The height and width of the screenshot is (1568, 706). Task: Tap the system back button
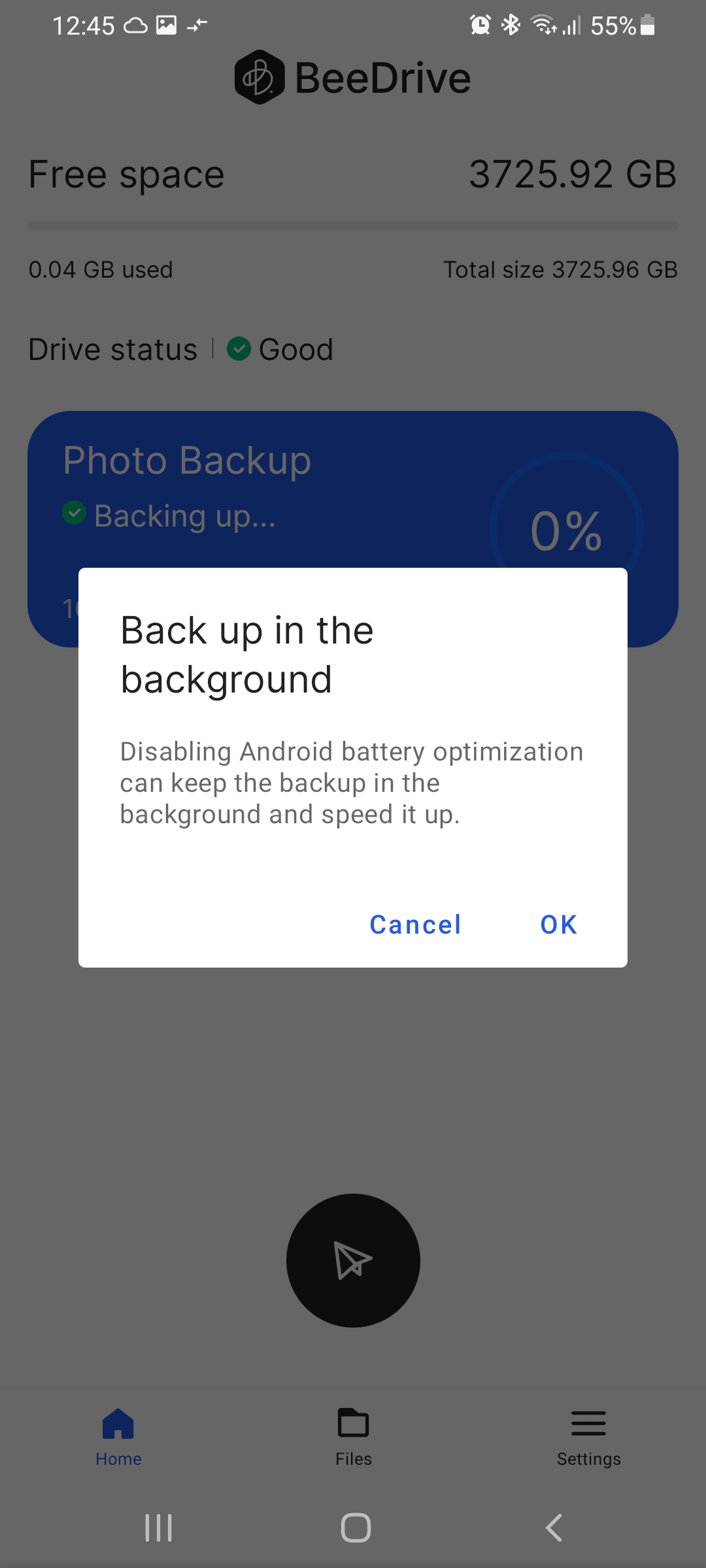pos(554,1527)
